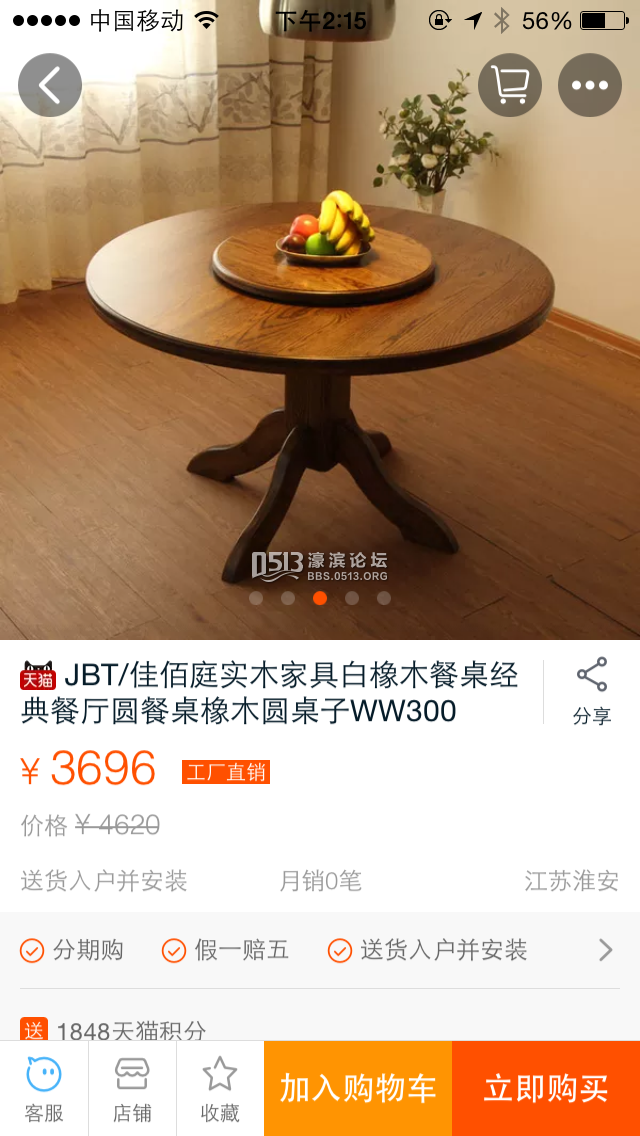Buy now with 立即购买
Viewport: 640px width, 1136px height.
pos(546,1089)
